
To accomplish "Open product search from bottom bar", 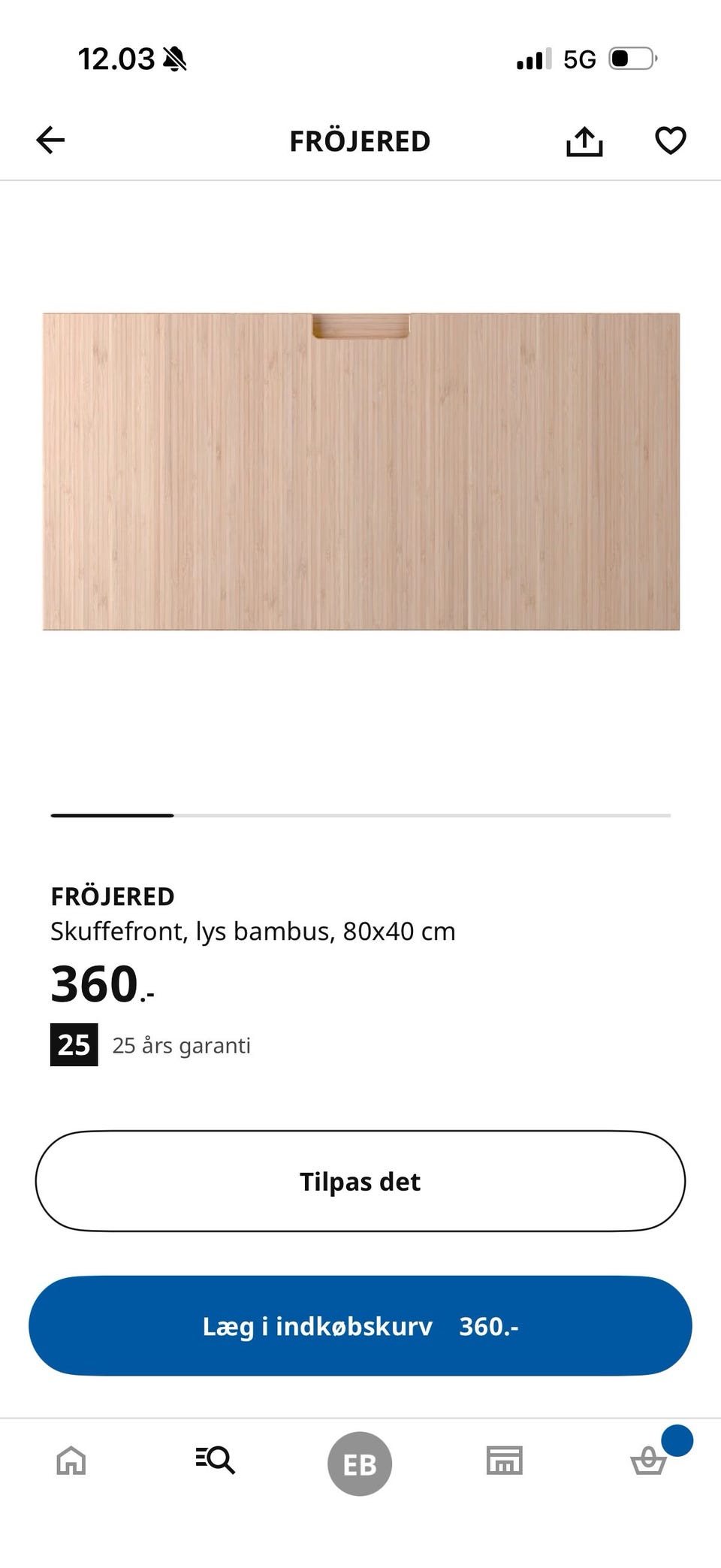I will 216,1461.
